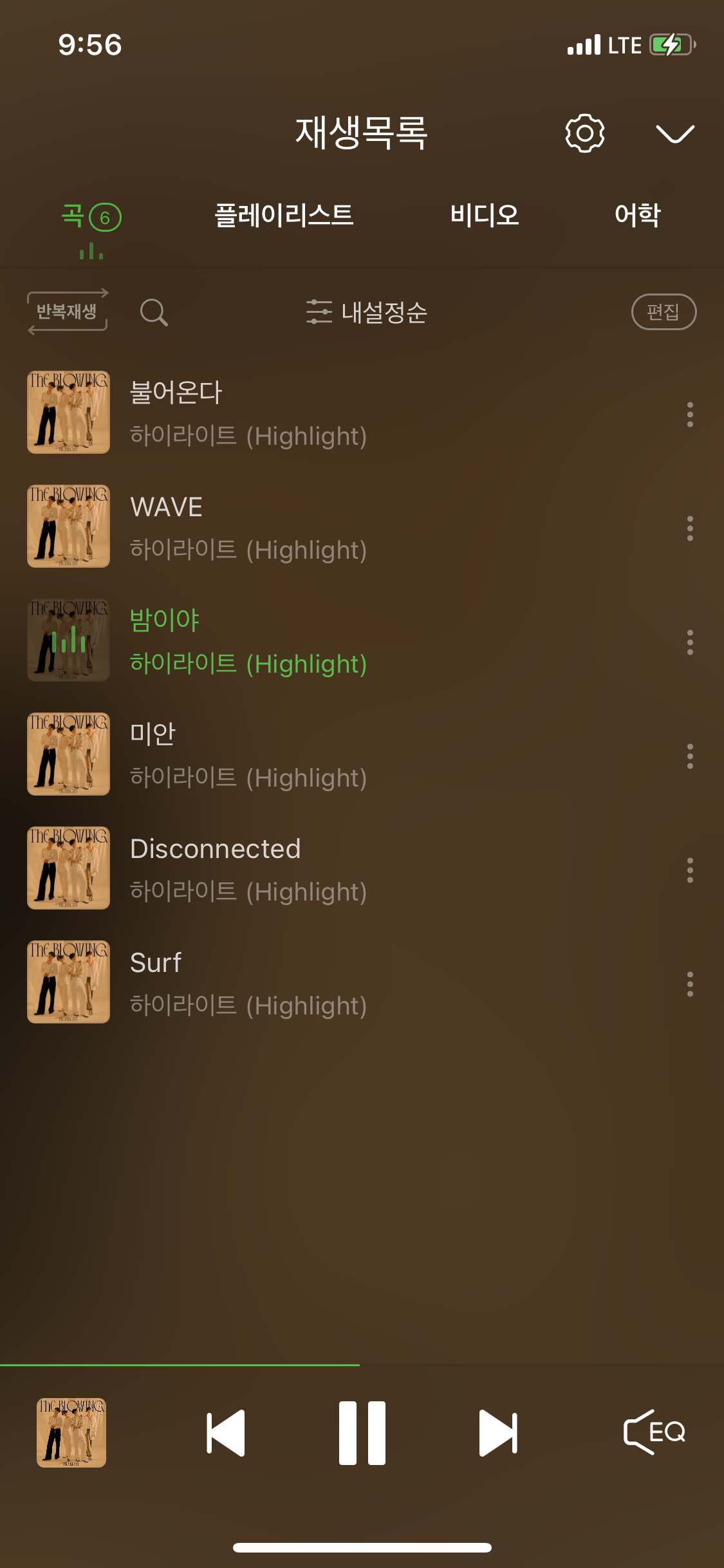Open the EQ sound settings

click(x=654, y=1432)
